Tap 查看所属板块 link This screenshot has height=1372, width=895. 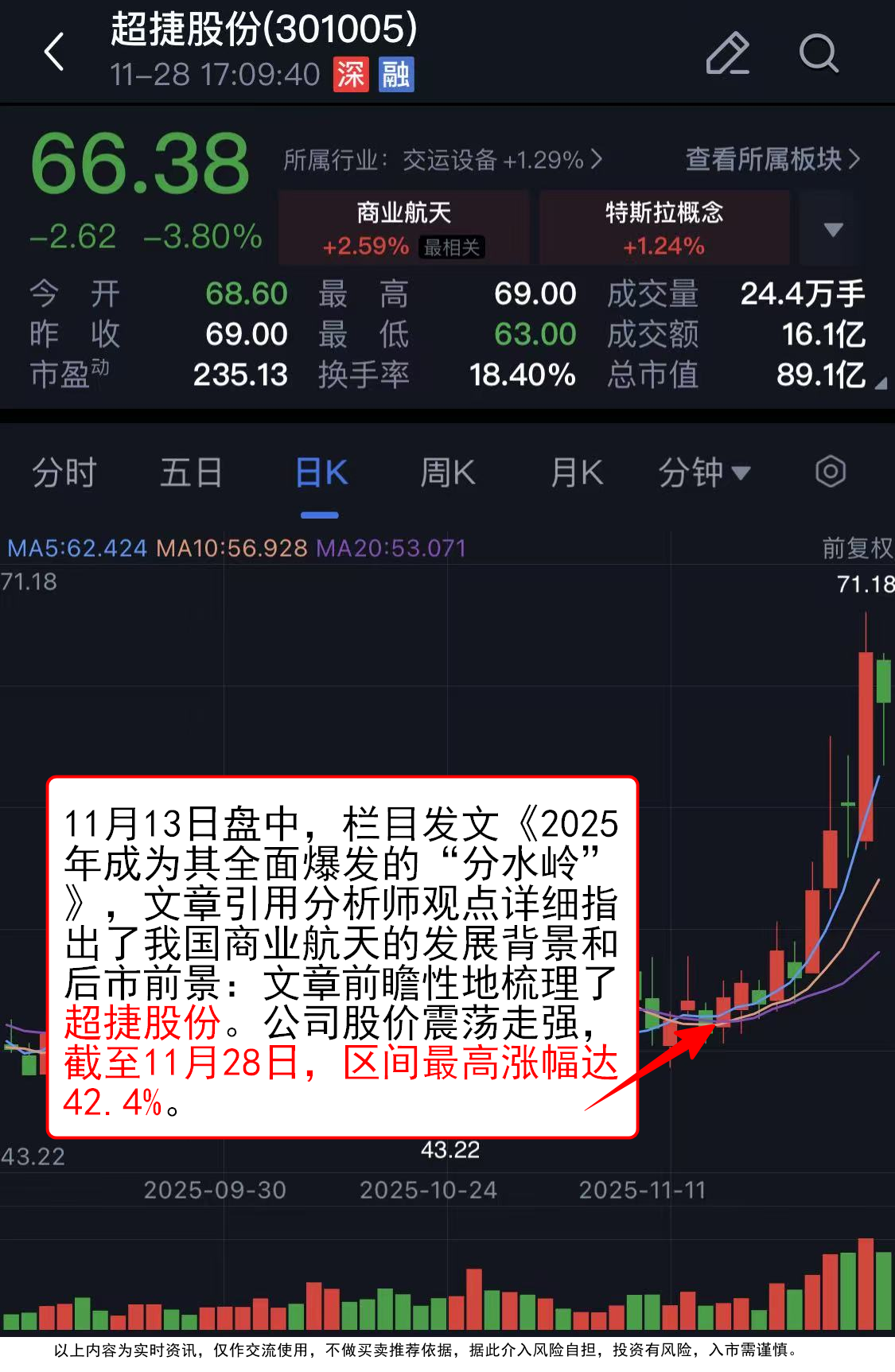(x=772, y=159)
